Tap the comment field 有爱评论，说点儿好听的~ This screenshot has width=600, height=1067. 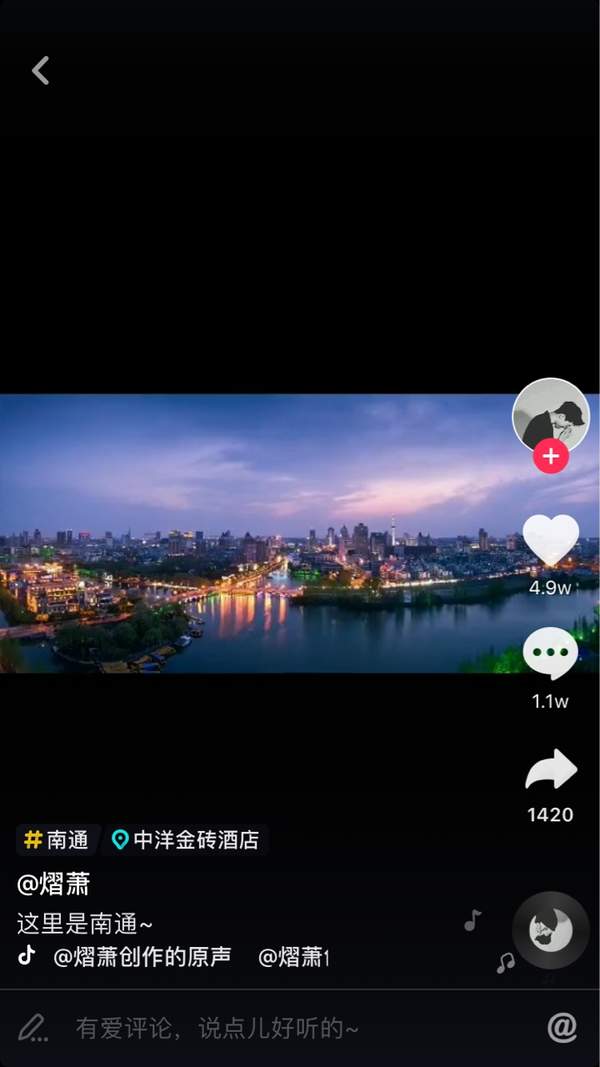[217, 1028]
